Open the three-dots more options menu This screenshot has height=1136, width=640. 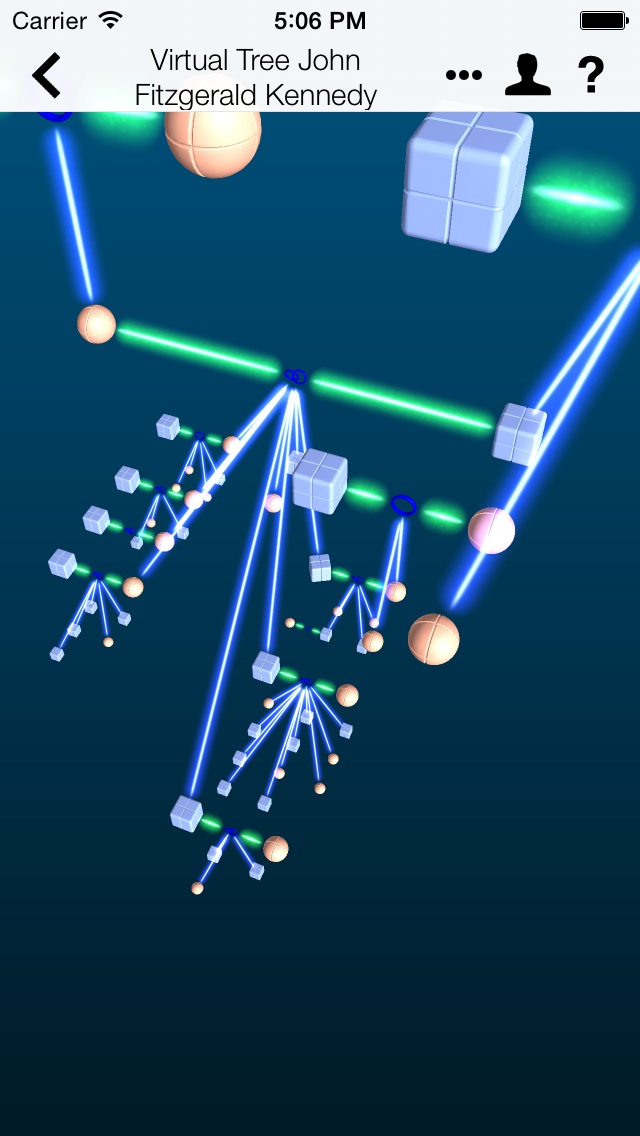point(464,75)
